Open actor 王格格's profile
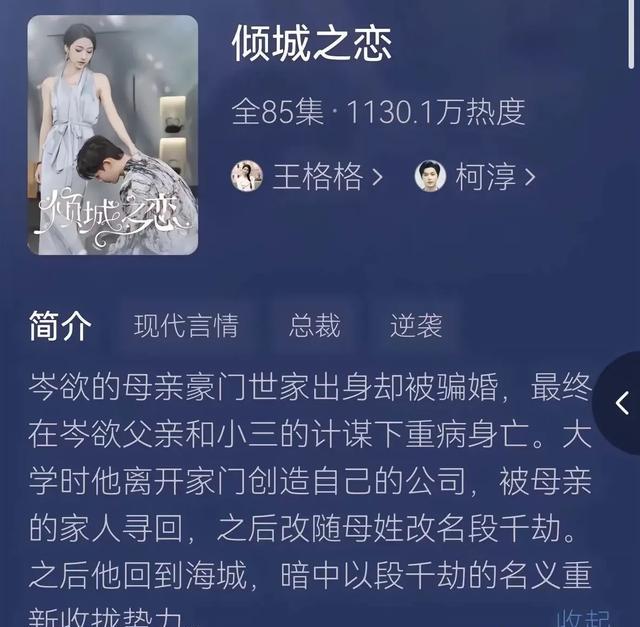This screenshot has width=640, height=627. tap(308, 177)
